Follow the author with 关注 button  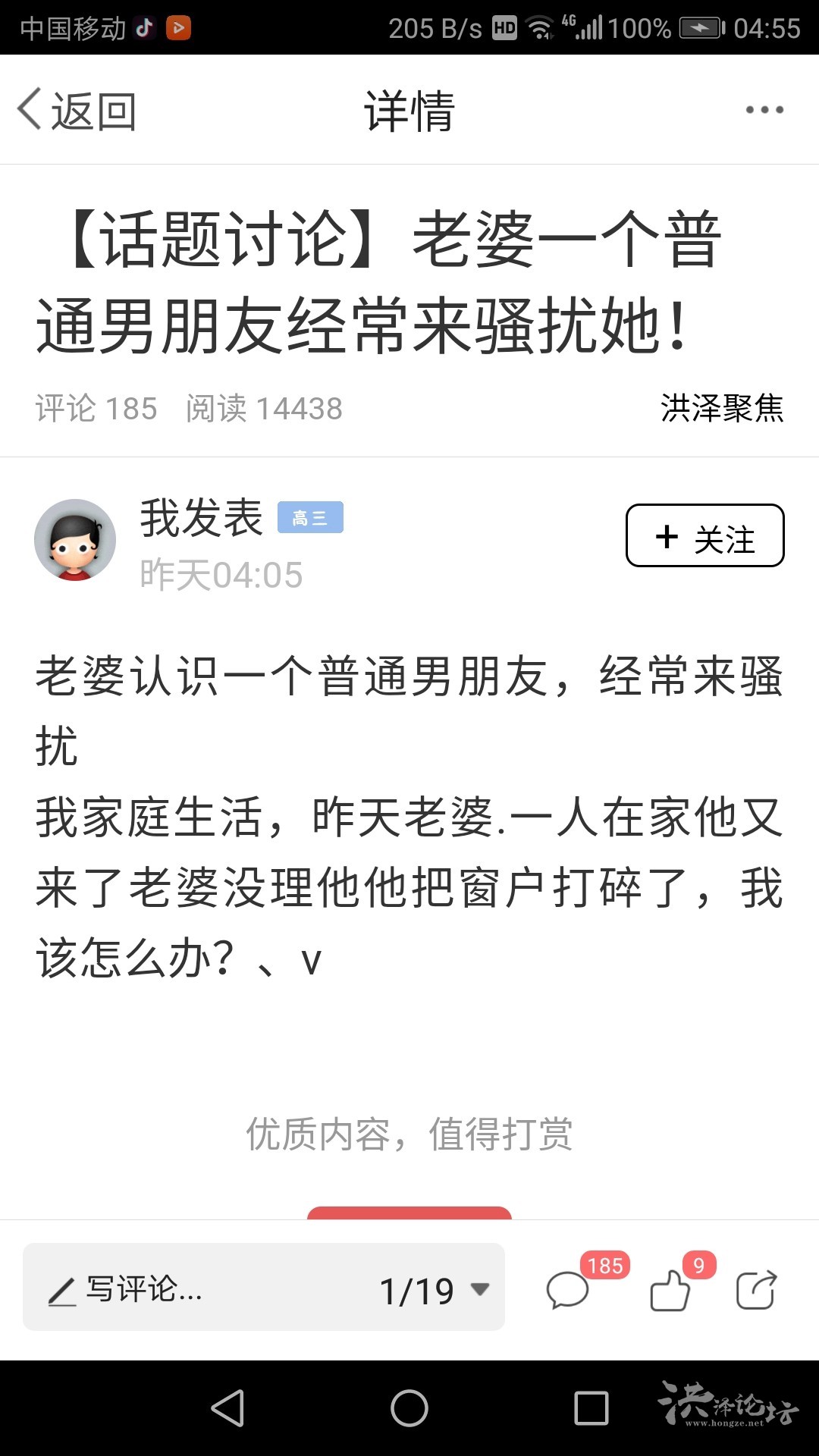(704, 535)
